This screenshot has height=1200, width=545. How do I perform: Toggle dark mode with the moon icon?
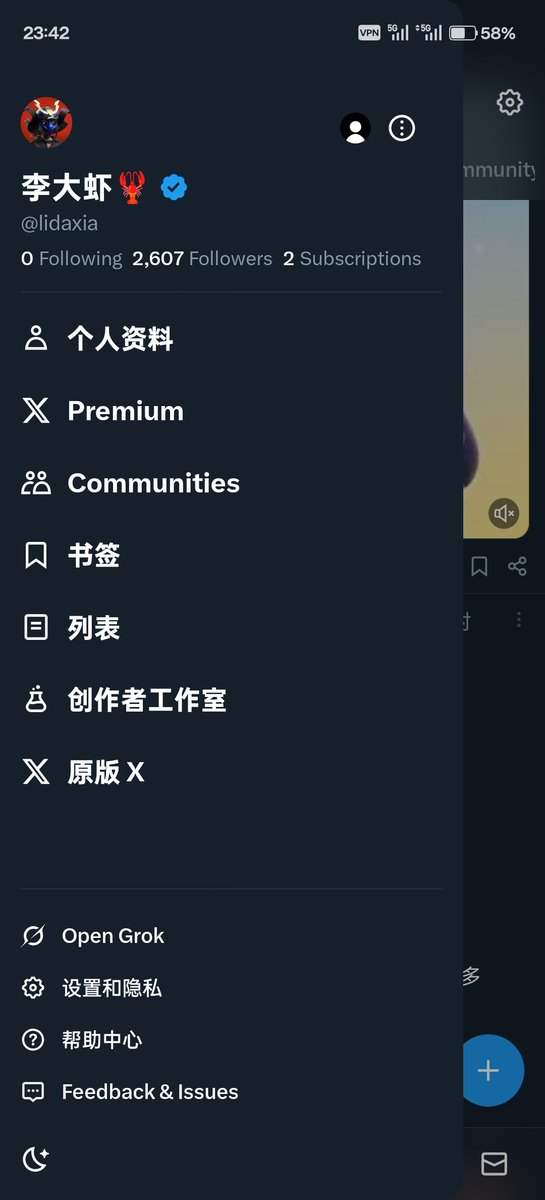point(36,1159)
